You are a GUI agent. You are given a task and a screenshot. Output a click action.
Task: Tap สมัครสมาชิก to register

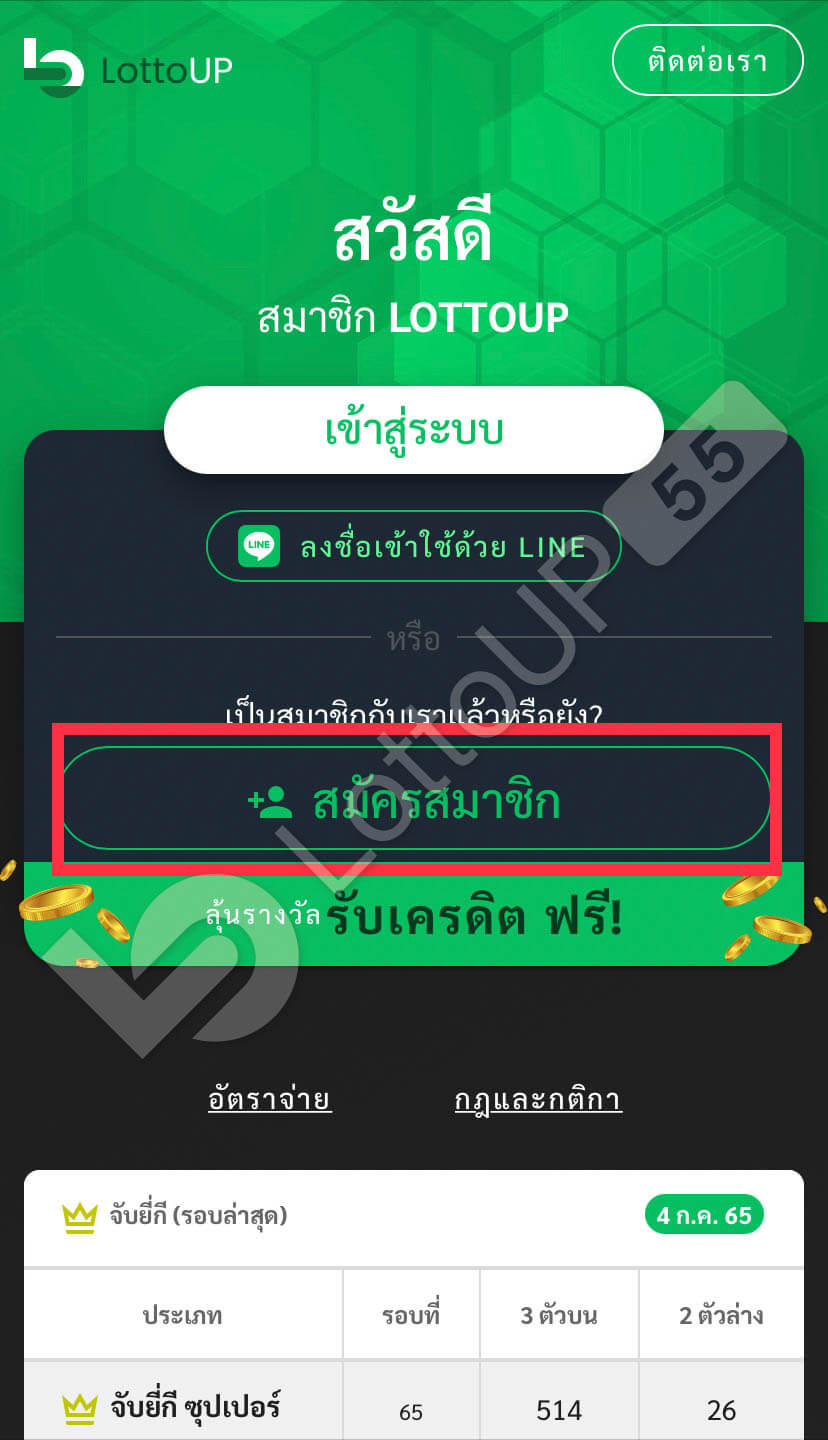pos(415,800)
